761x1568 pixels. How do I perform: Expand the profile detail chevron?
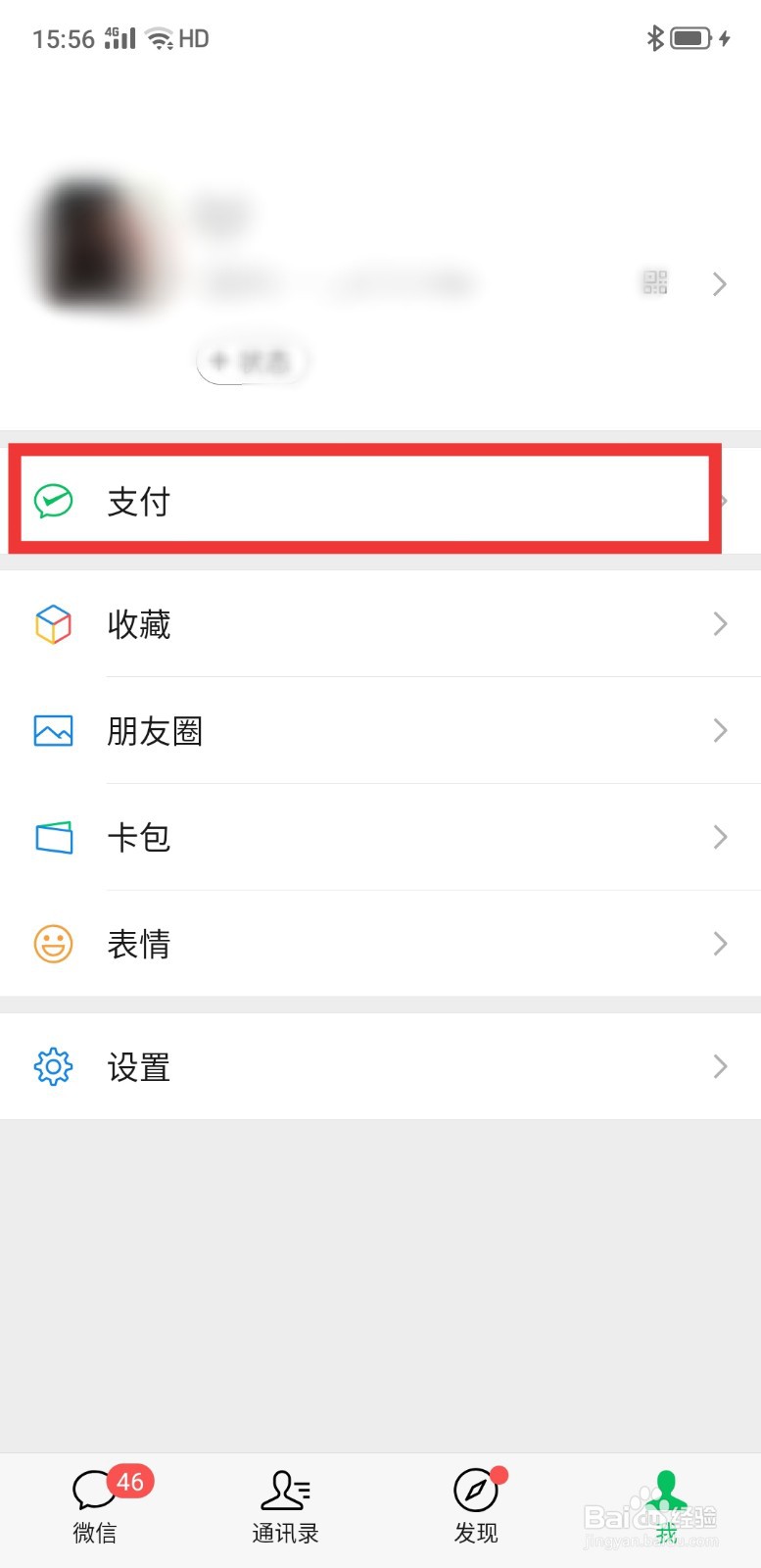720,284
